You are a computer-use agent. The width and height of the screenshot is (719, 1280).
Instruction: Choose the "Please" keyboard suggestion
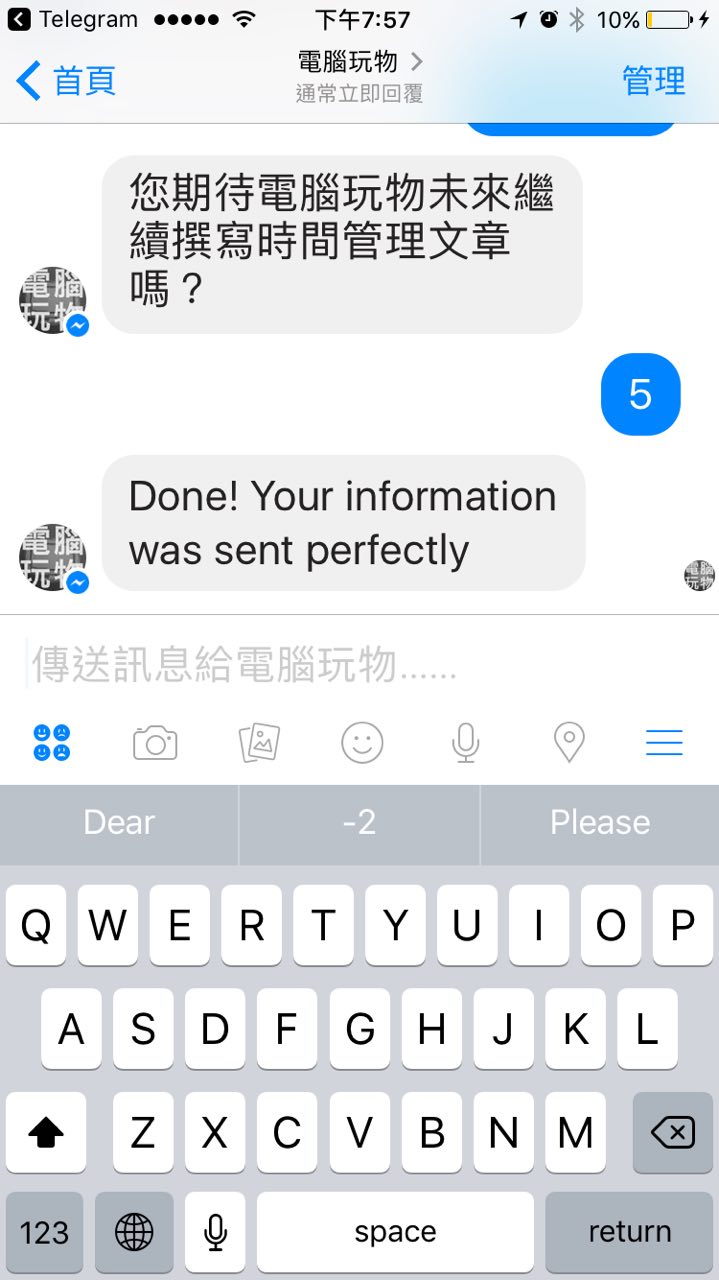pos(600,823)
